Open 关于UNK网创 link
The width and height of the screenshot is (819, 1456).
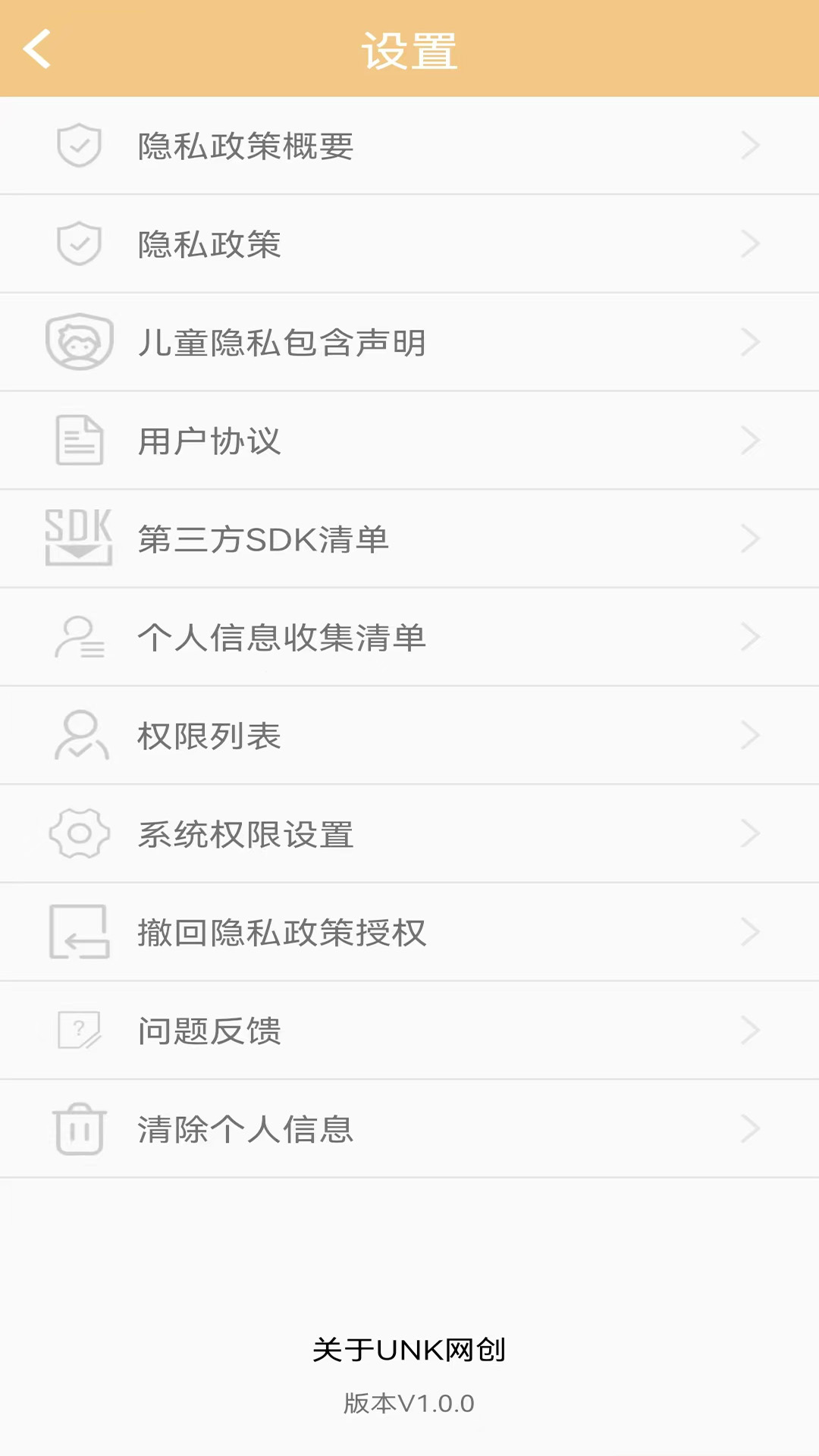[x=409, y=1350]
